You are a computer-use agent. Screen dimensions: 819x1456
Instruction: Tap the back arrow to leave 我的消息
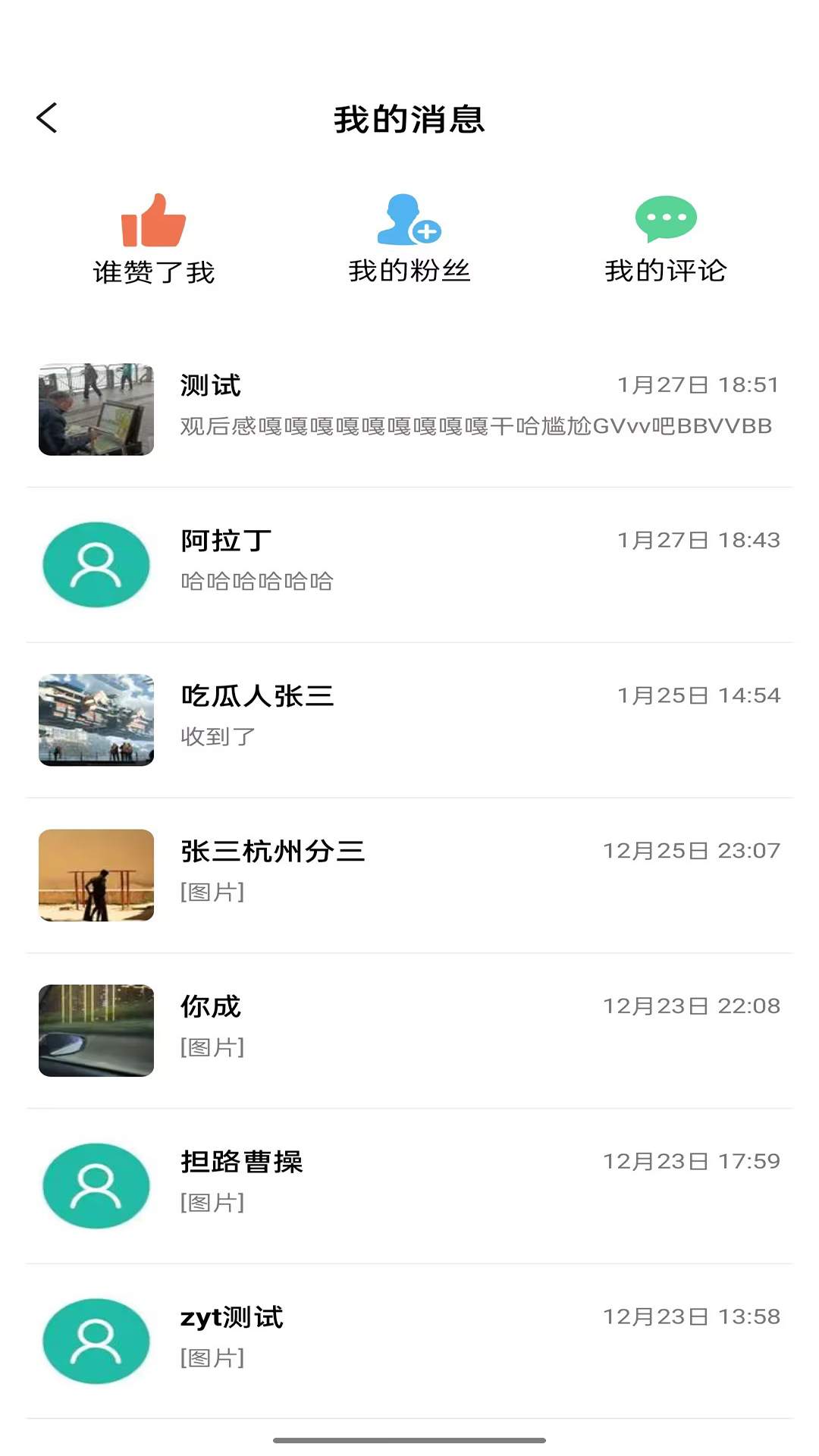(48, 118)
